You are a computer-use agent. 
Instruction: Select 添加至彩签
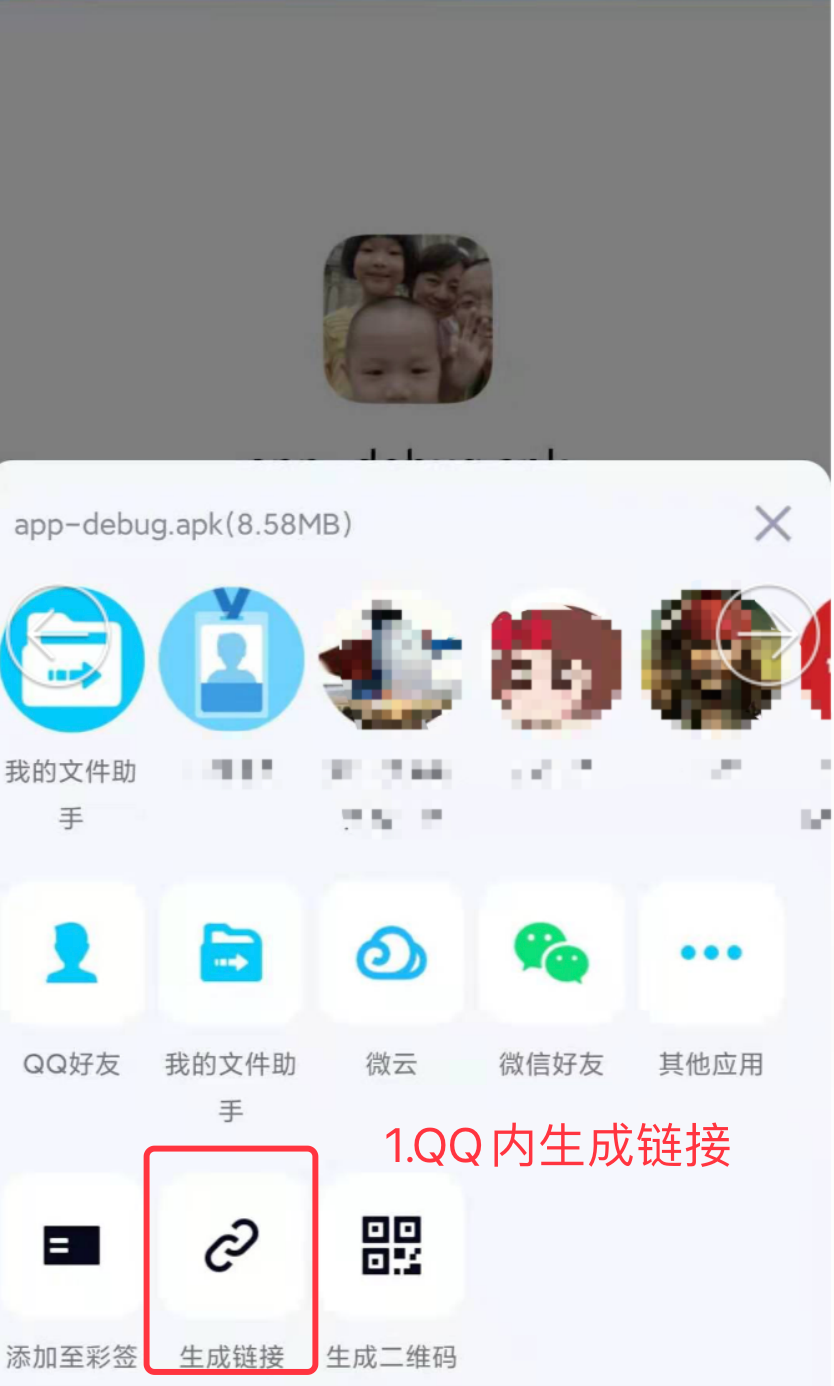72,1246
